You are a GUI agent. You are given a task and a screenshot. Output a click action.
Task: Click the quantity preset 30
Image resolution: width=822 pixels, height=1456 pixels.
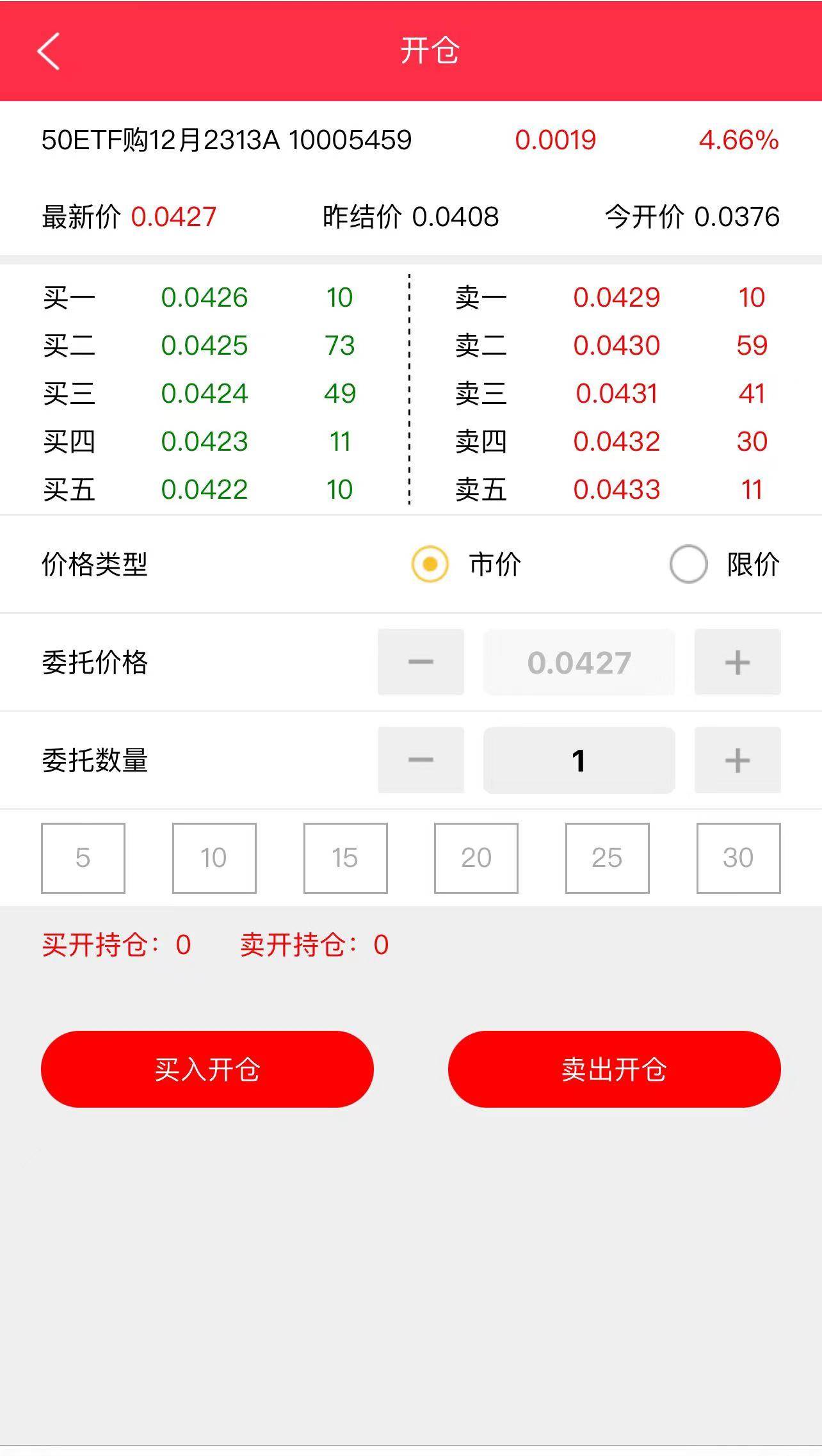(x=738, y=858)
